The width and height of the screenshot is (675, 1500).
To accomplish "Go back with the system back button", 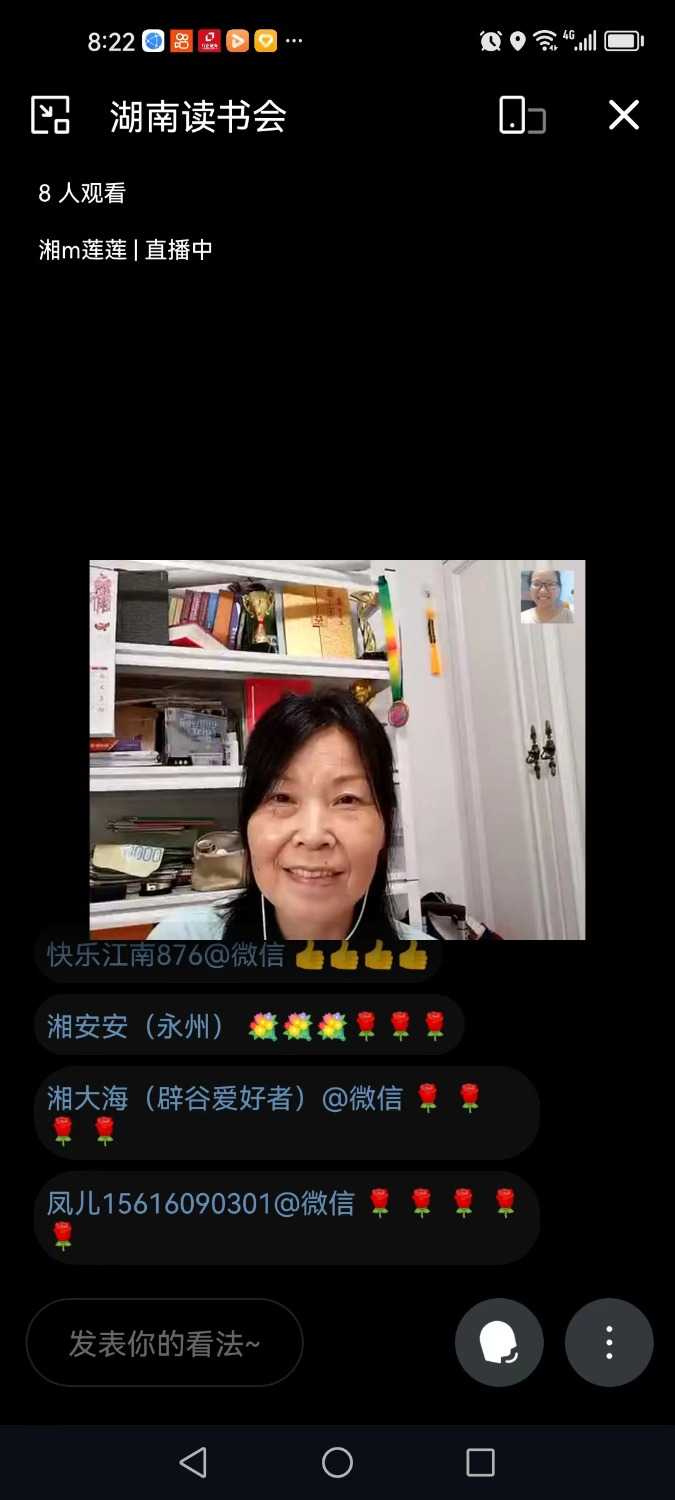I will pos(193,1462).
